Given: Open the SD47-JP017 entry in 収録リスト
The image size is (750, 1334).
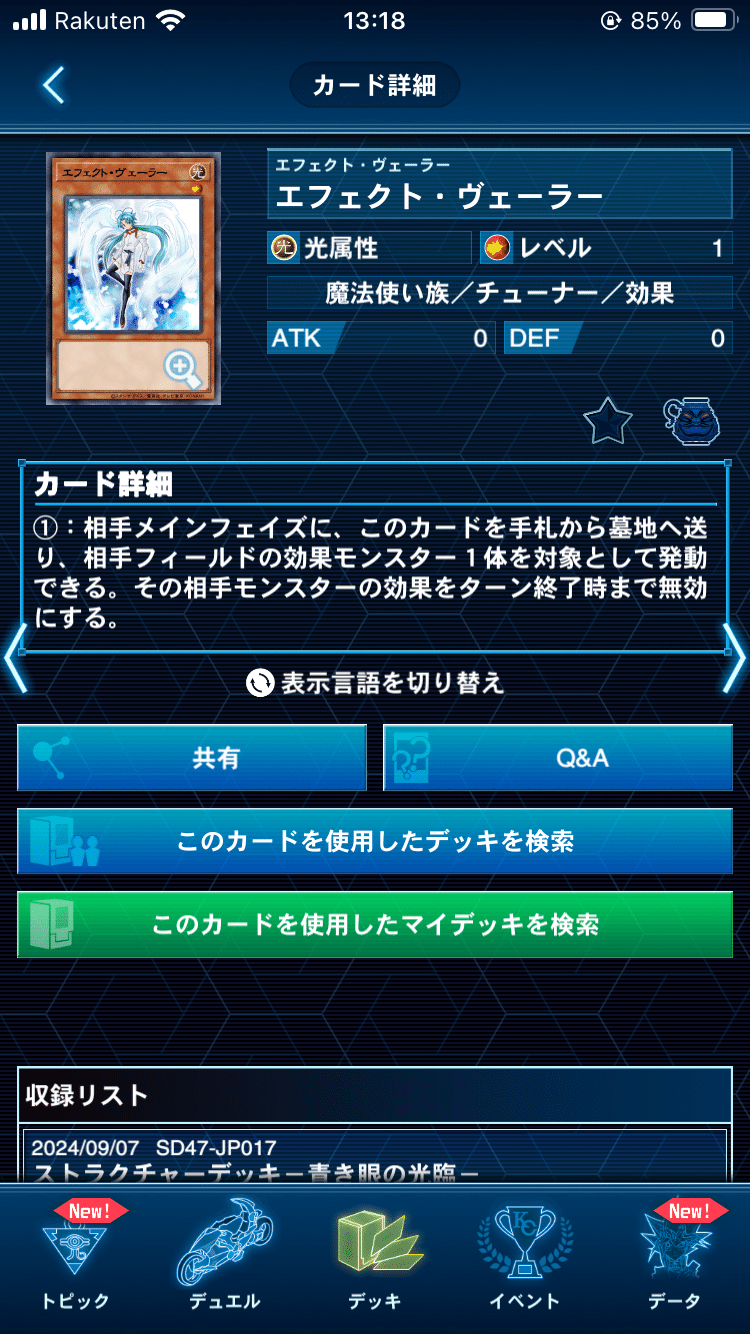Looking at the screenshot, I should click(x=375, y=1158).
